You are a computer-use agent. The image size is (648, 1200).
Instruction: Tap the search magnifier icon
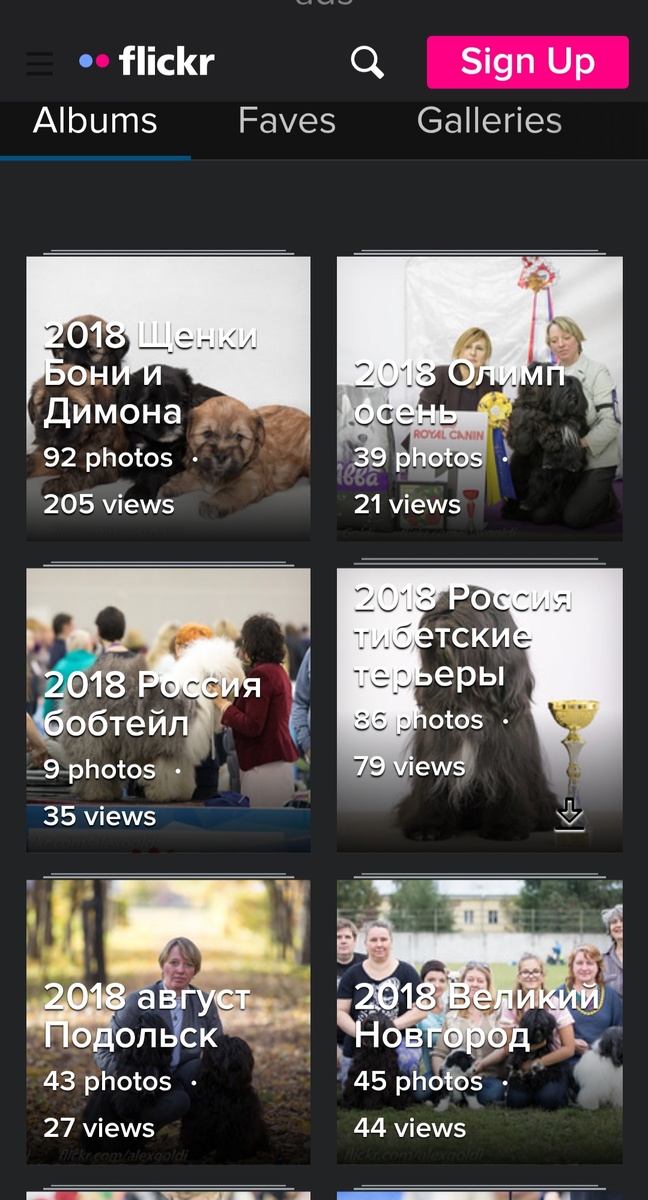click(367, 63)
